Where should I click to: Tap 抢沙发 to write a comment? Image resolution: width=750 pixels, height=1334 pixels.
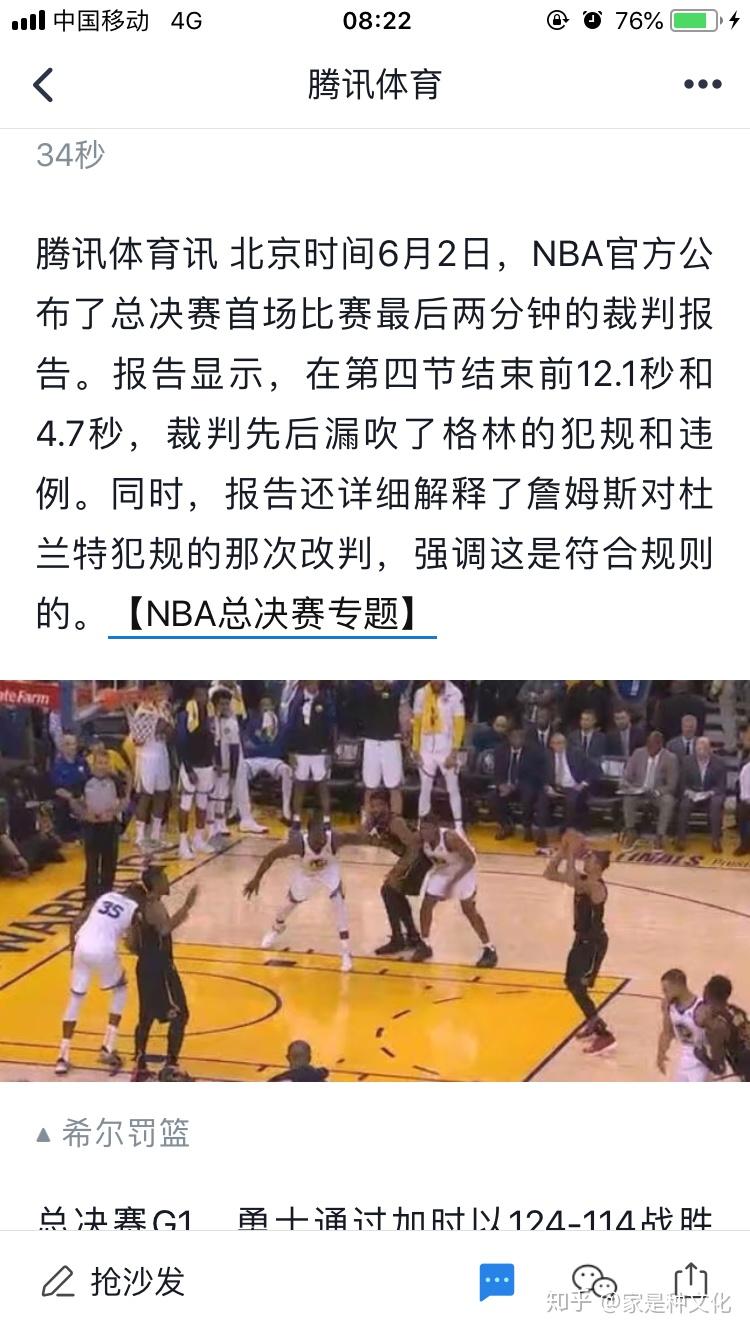click(x=114, y=1281)
